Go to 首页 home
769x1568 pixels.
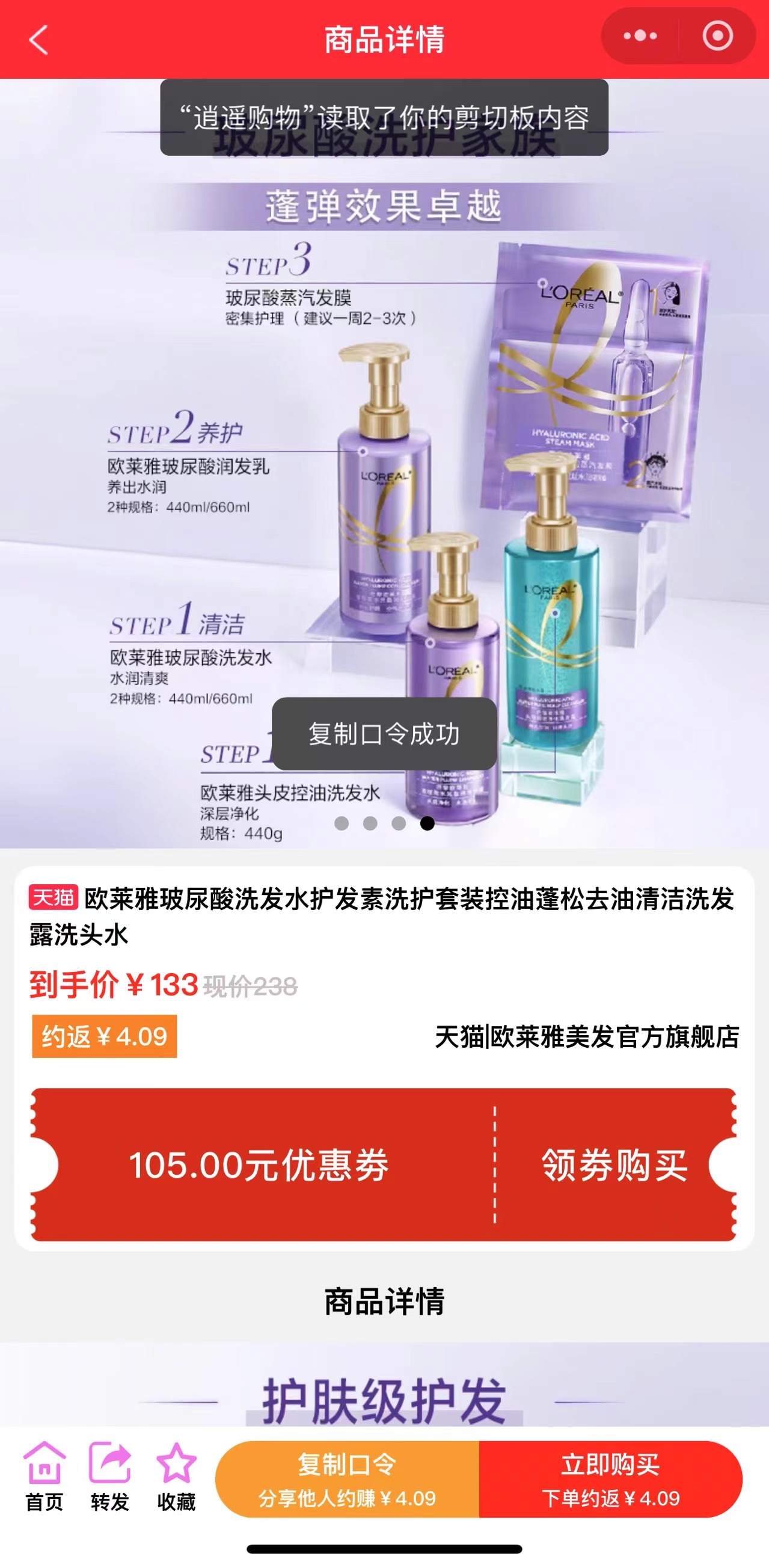(x=44, y=1477)
